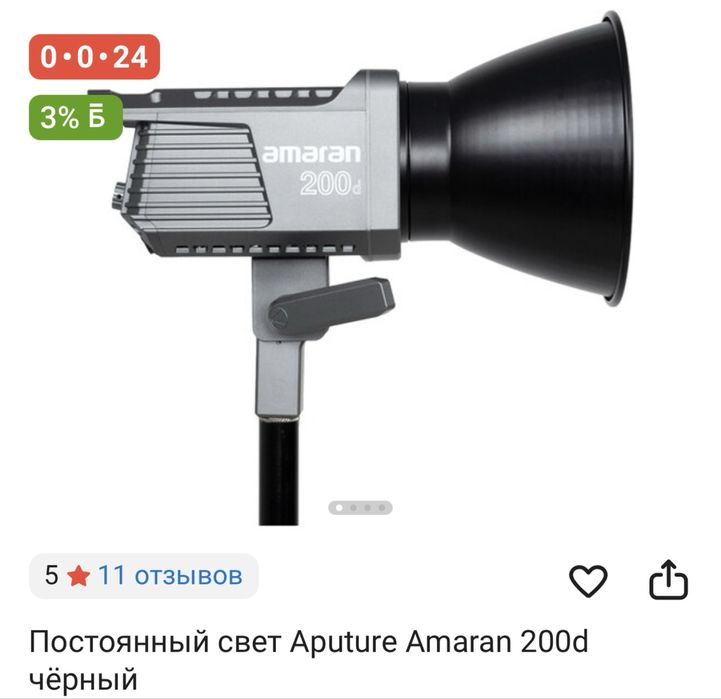Share this Aputure Amaran 200d listing
Screen dimensions: 721x699
coord(668,580)
